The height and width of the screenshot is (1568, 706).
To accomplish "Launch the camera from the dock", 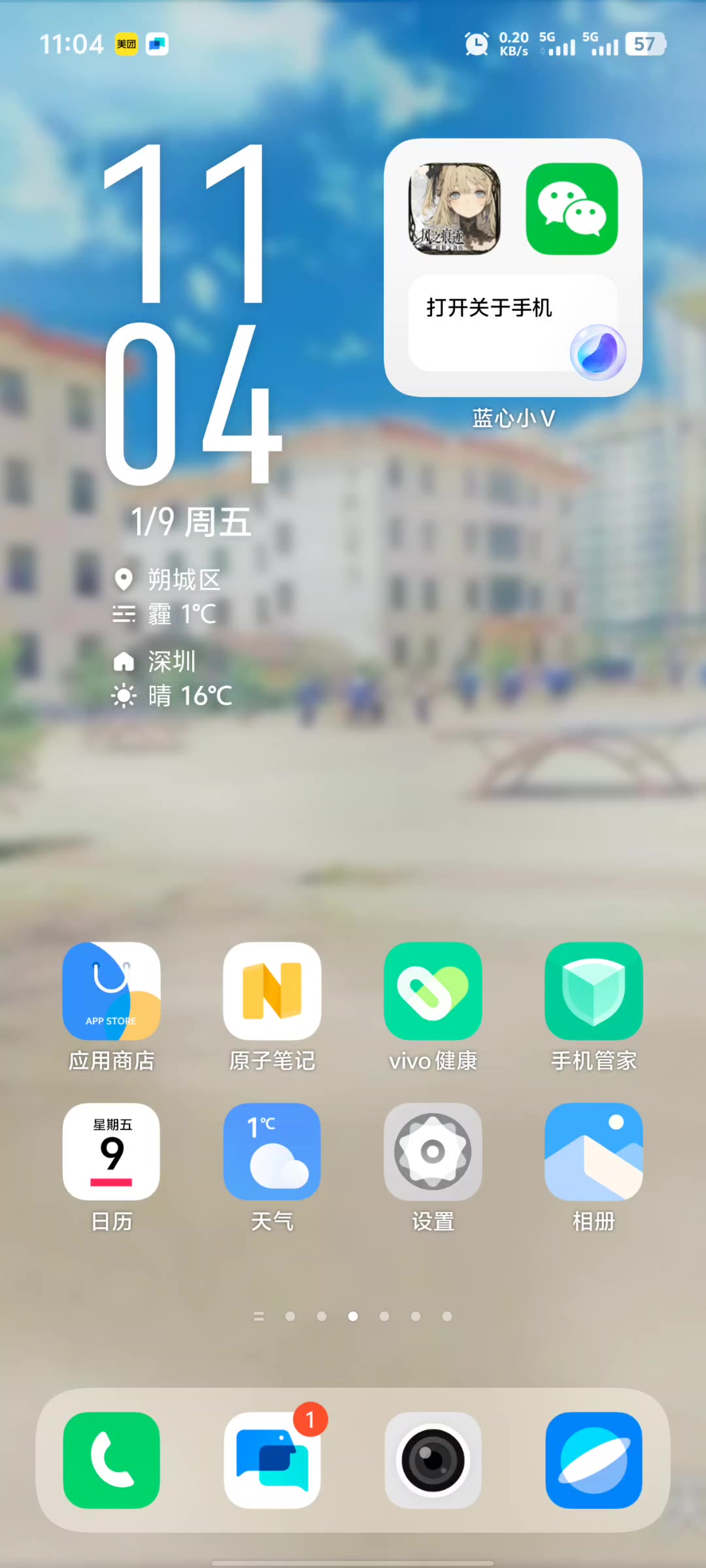I will click(433, 1460).
